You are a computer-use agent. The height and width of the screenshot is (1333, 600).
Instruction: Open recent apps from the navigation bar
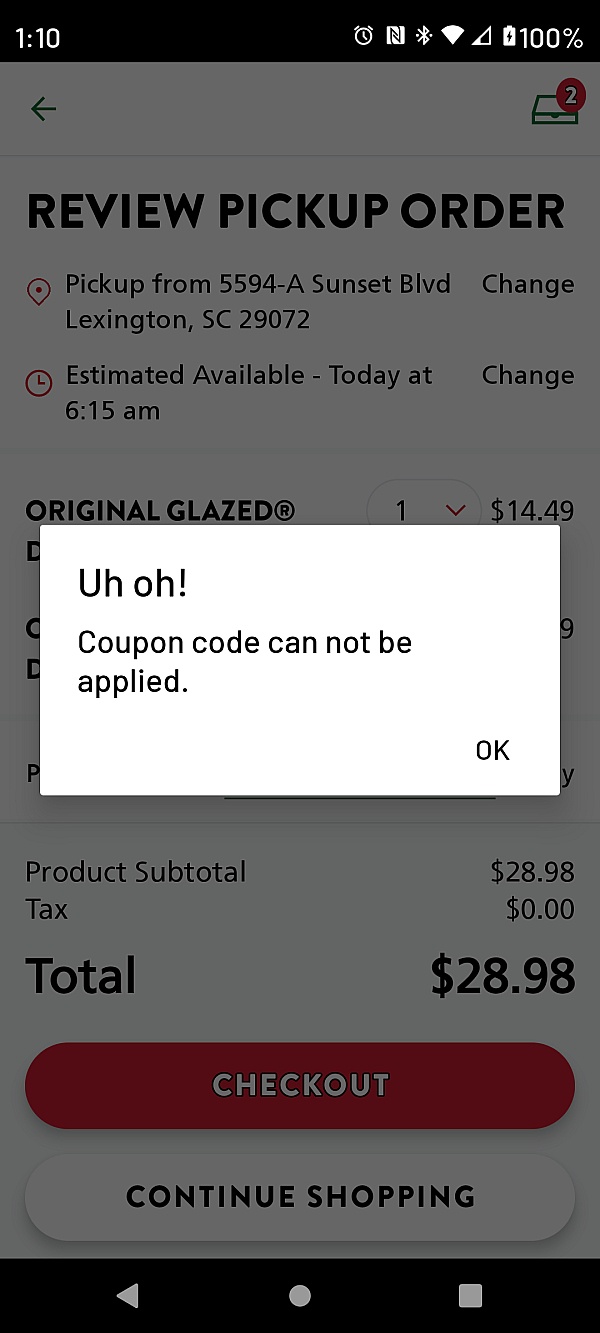pos(470,1296)
